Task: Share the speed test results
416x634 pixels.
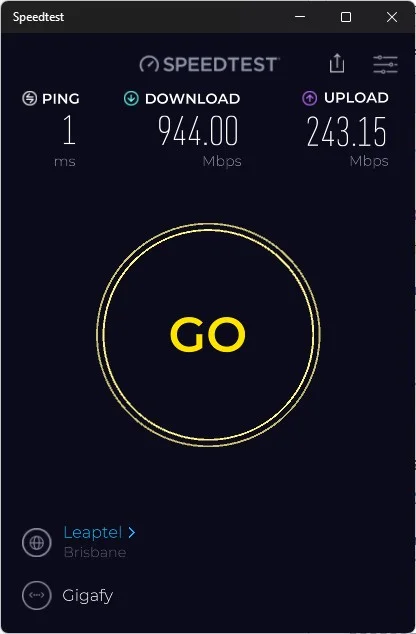Action: [337, 63]
